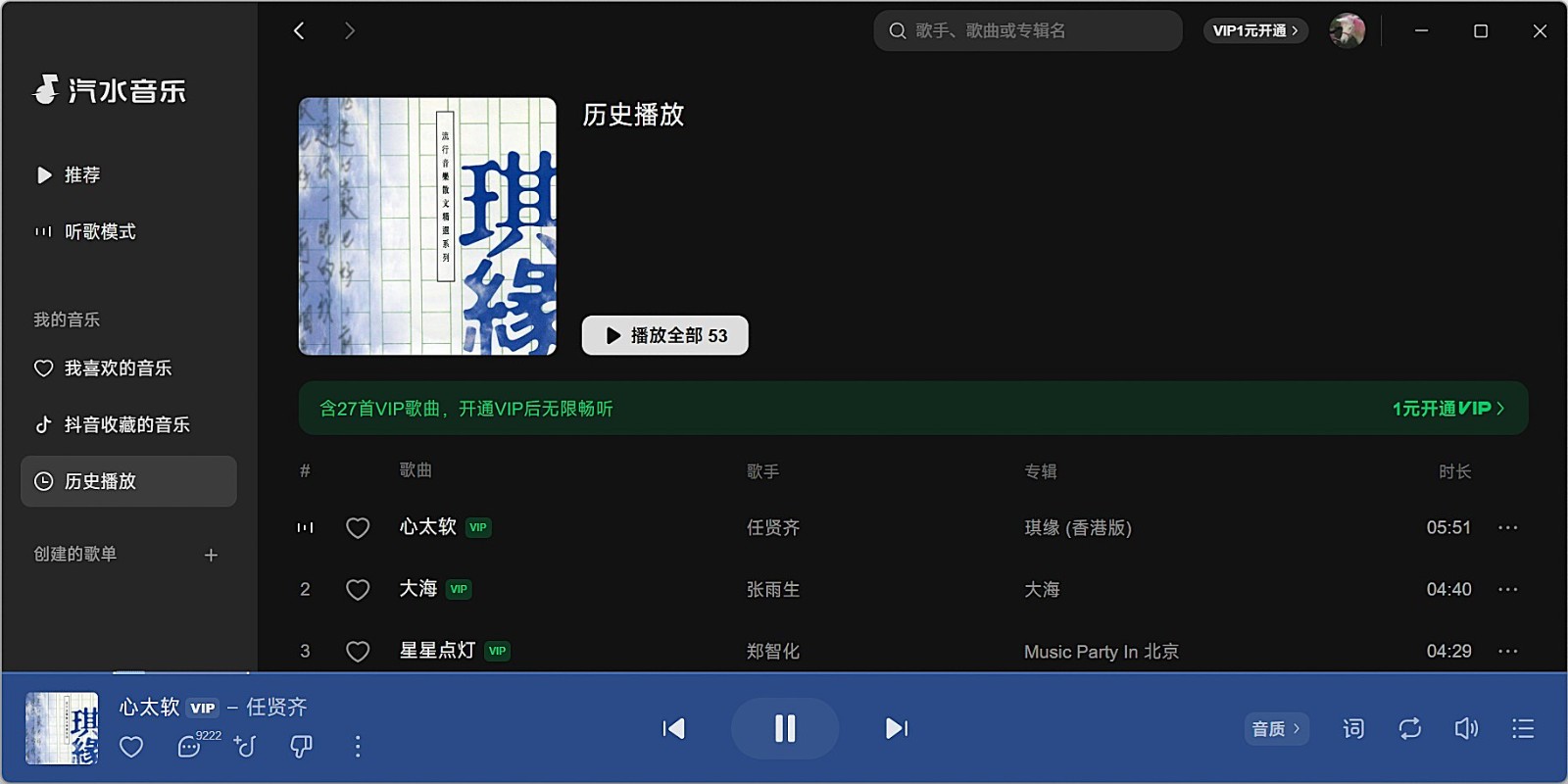Open 我喜欢的音乐 playlist
Image resolution: width=1568 pixels, height=784 pixels.
tap(118, 367)
